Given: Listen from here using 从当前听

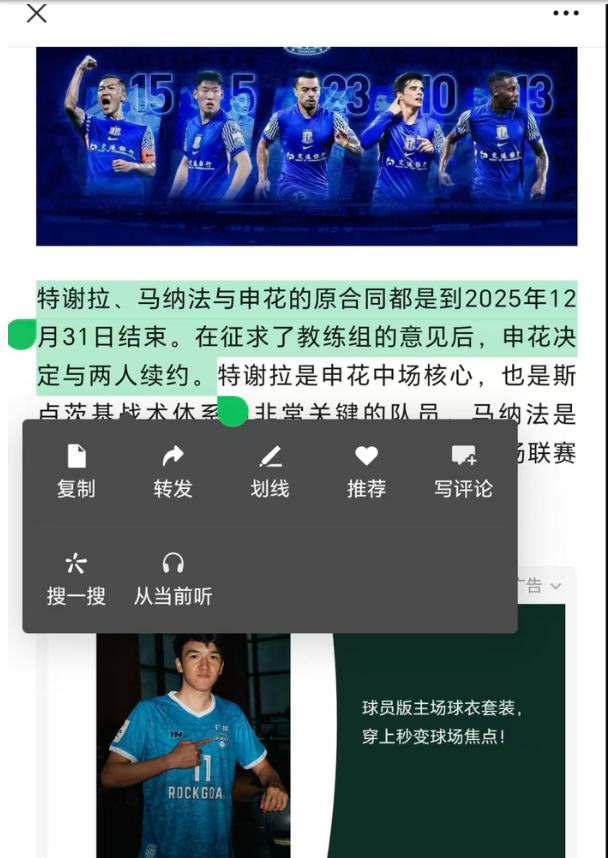Looking at the screenshot, I should (x=173, y=579).
